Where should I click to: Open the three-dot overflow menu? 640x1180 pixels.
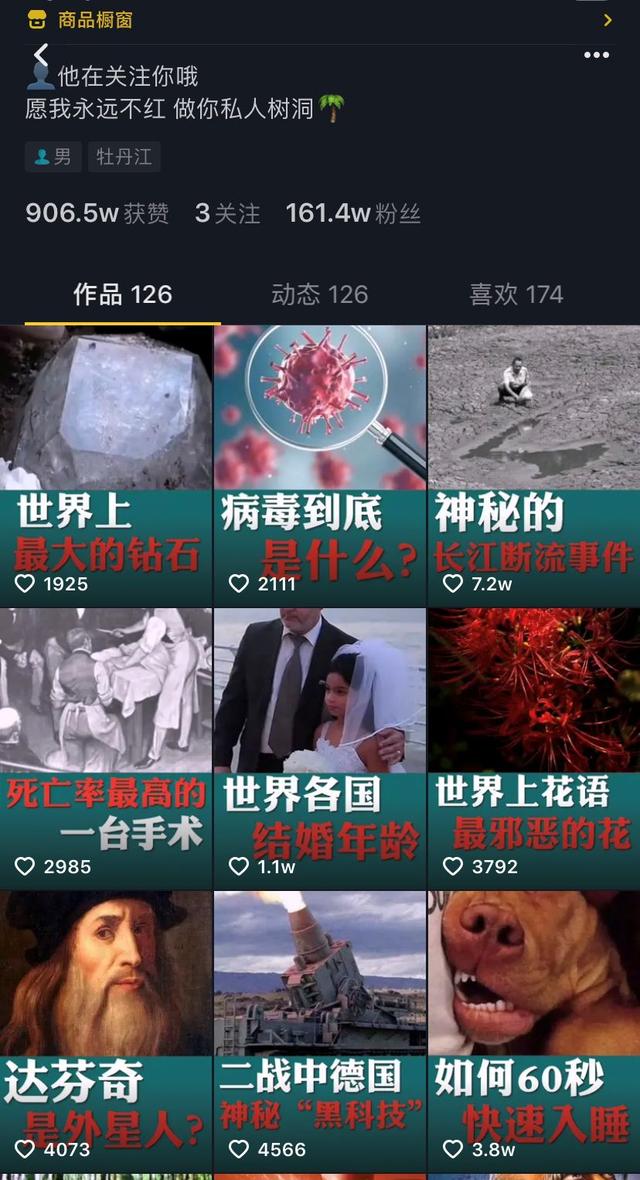[x=596, y=55]
